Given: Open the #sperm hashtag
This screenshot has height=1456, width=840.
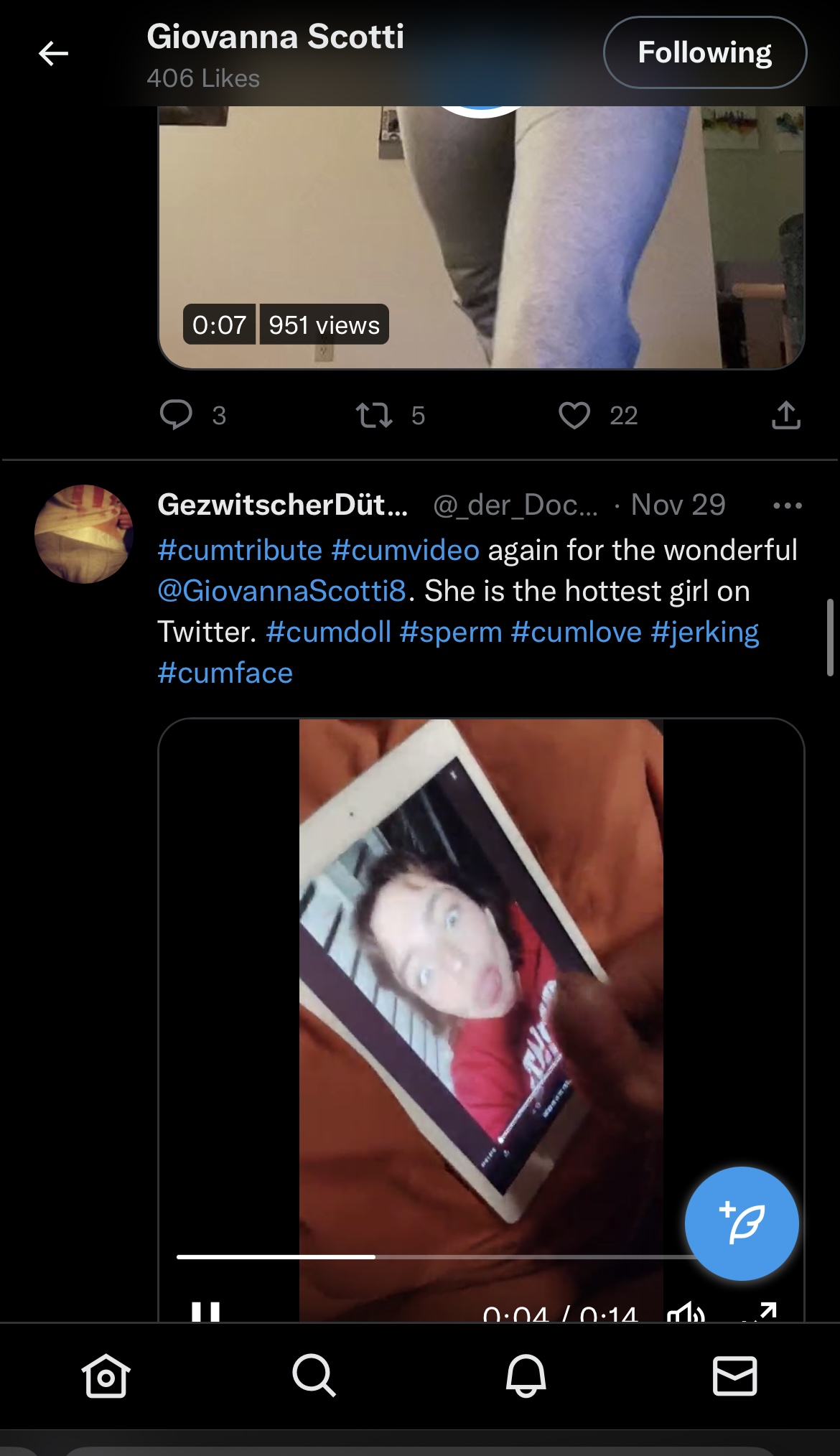Looking at the screenshot, I should (451, 632).
